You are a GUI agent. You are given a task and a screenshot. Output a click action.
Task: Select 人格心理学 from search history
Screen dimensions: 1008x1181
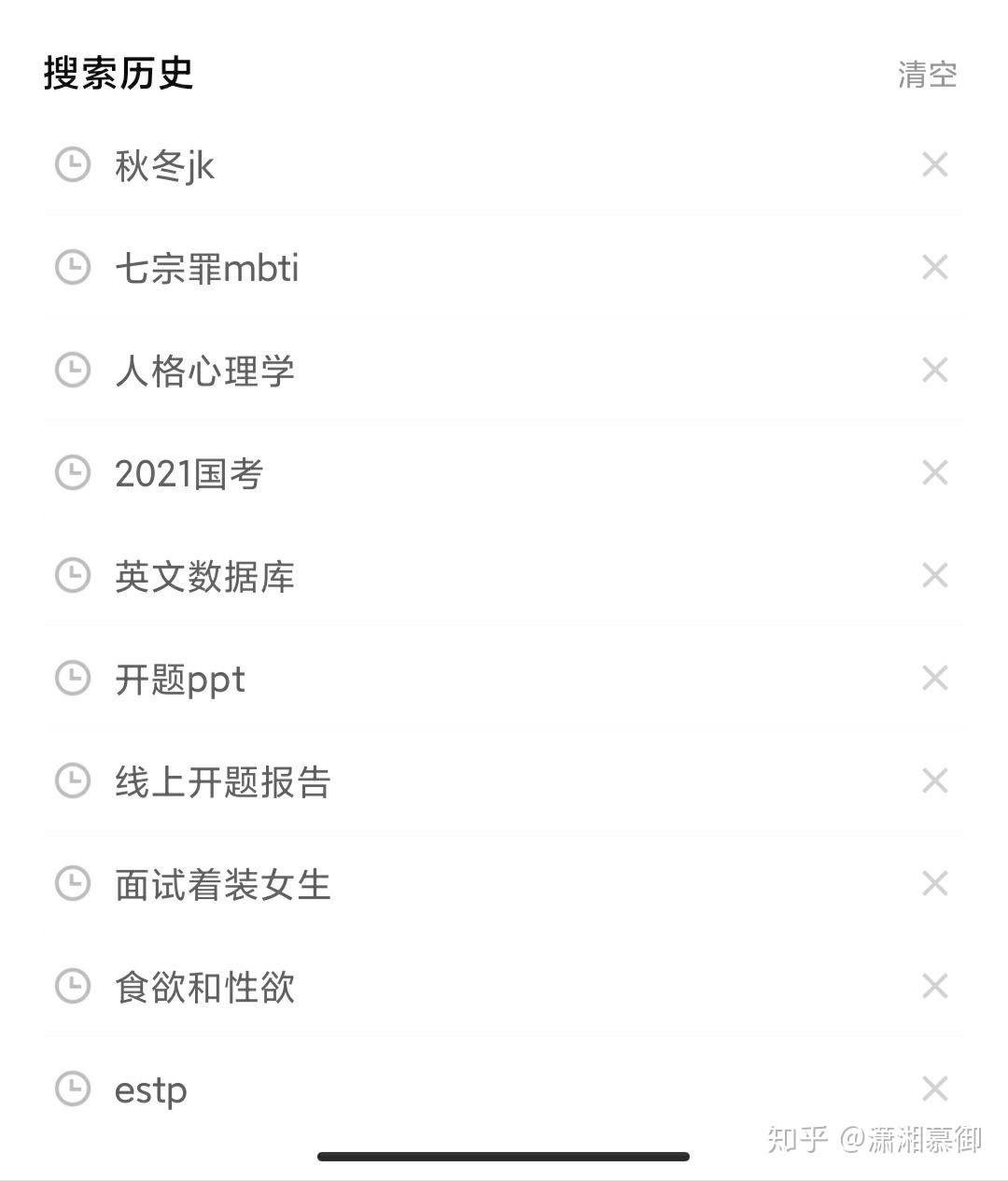tap(204, 372)
